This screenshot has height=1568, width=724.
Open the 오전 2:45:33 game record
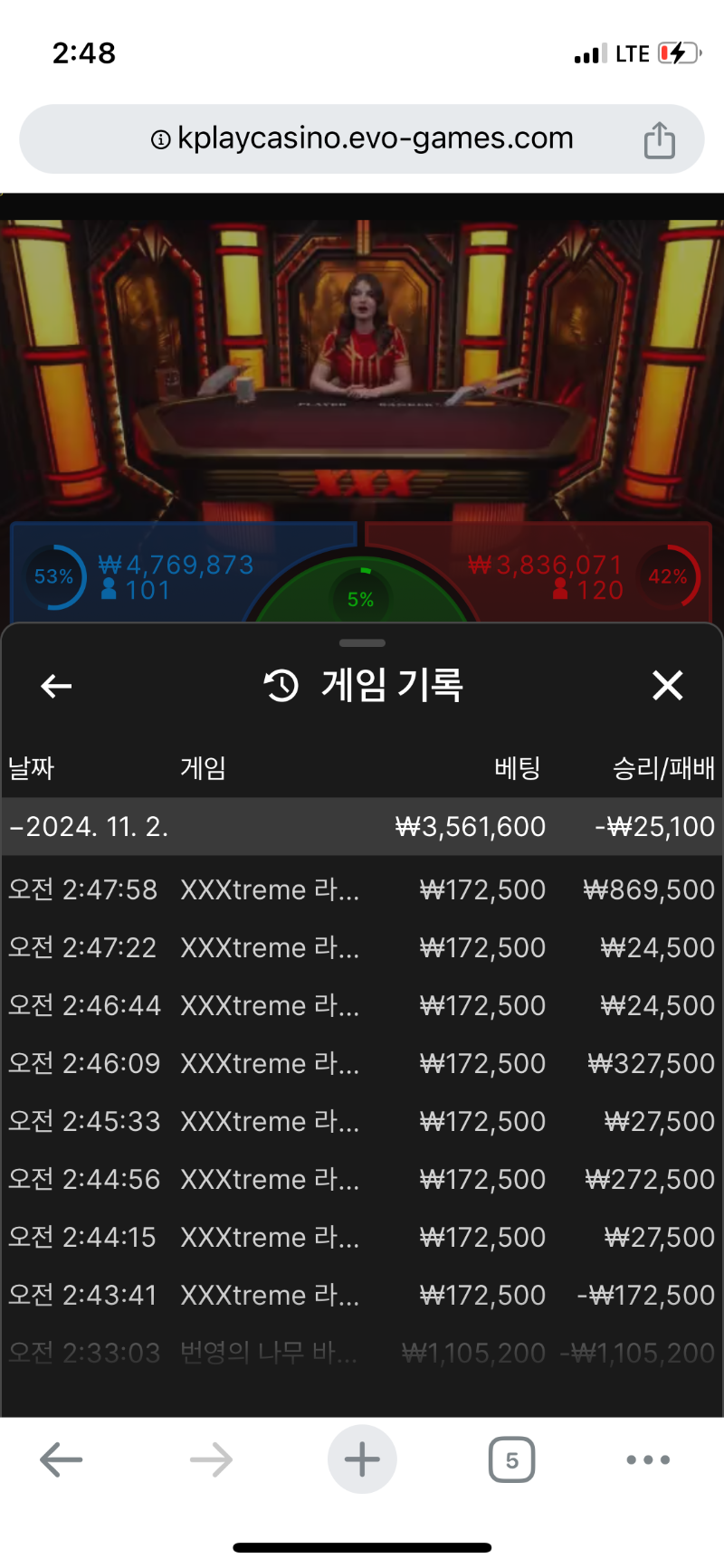[x=362, y=1121]
